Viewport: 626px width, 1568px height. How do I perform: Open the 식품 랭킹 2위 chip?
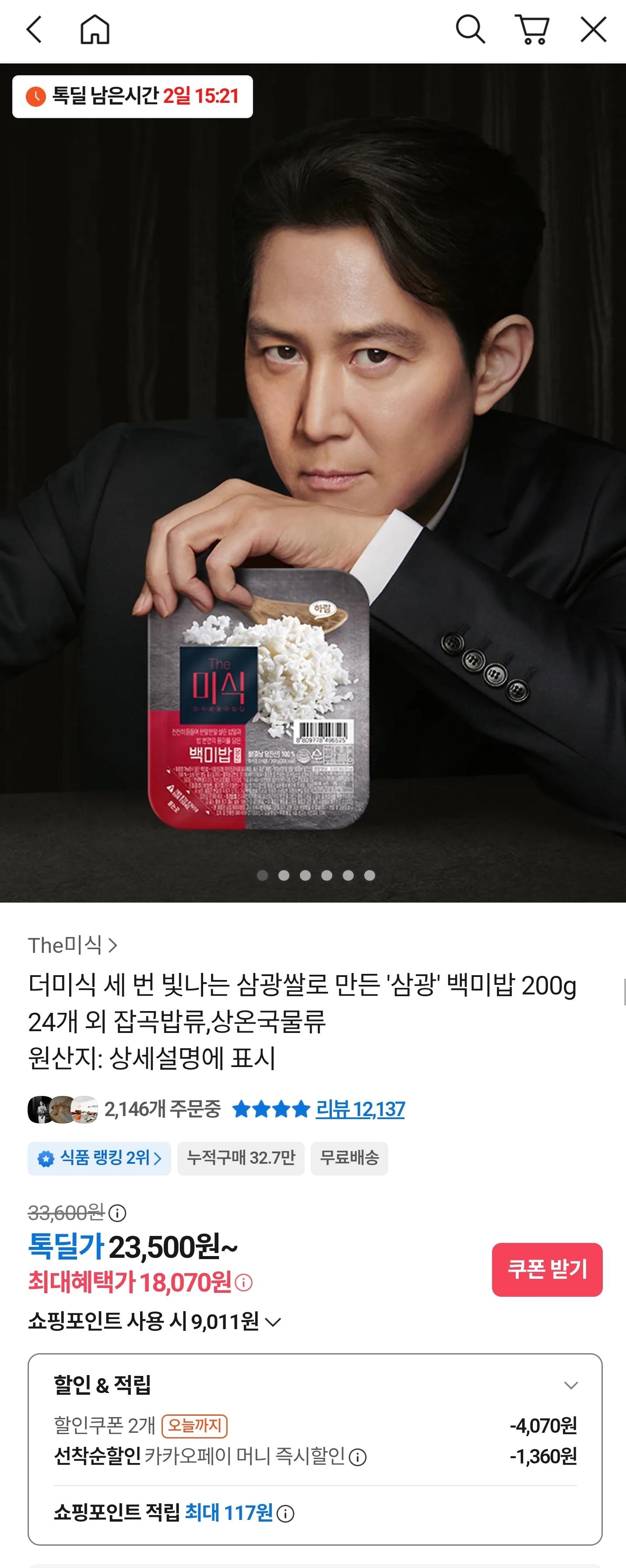tap(99, 1158)
